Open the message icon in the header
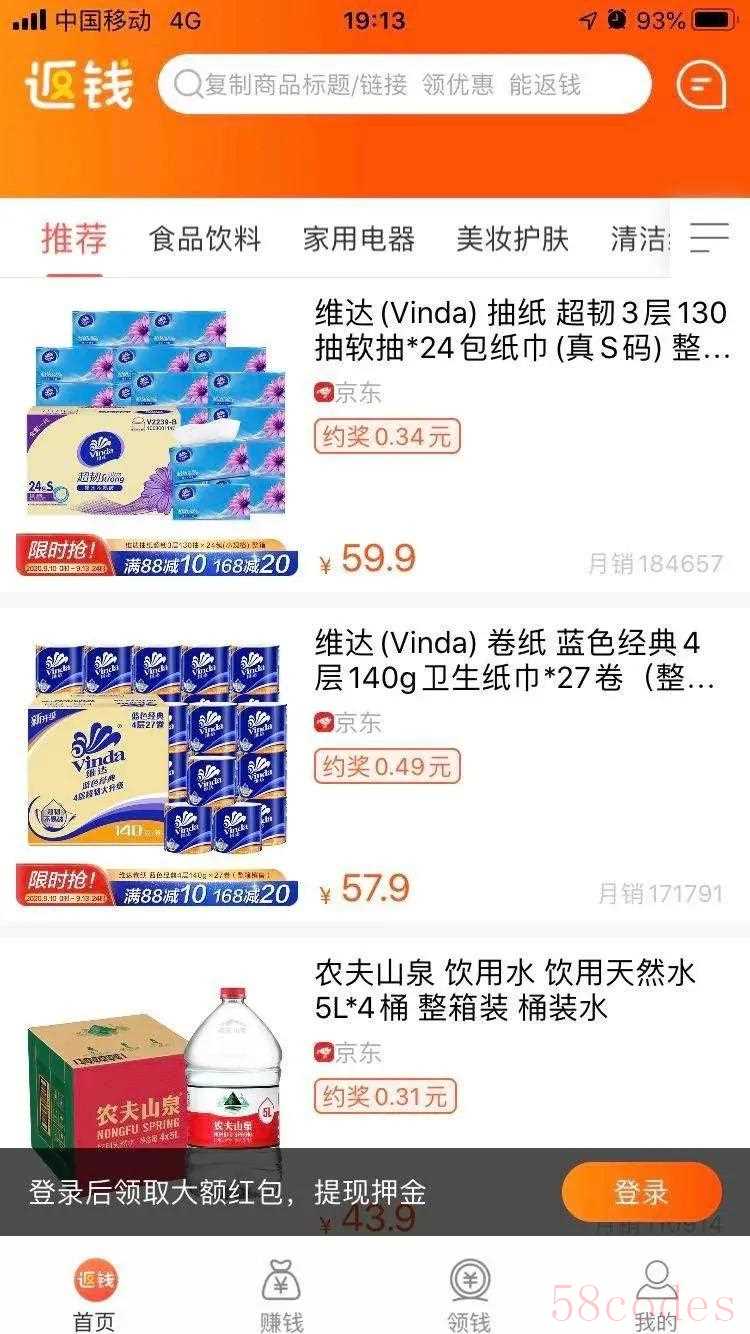750x1334 pixels. (x=701, y=85)
